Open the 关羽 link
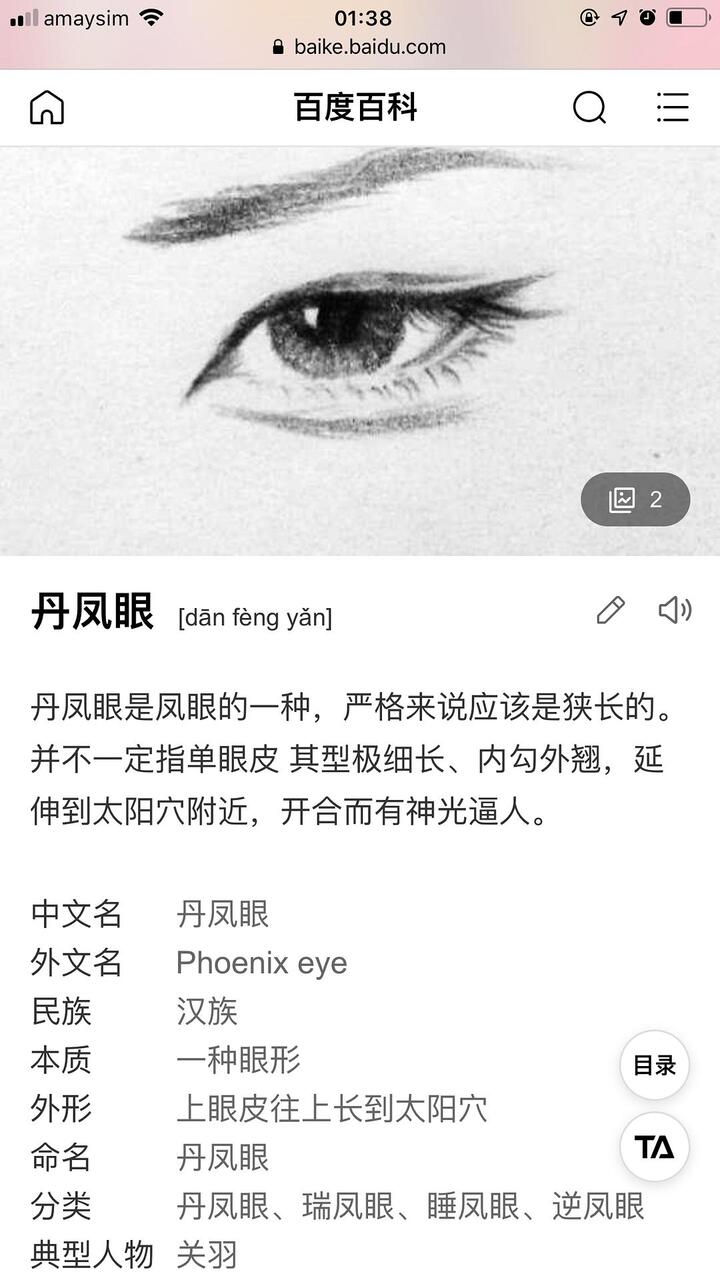Image resolution: width=720 pixels, height=1280 pixels. point(205,1254)
